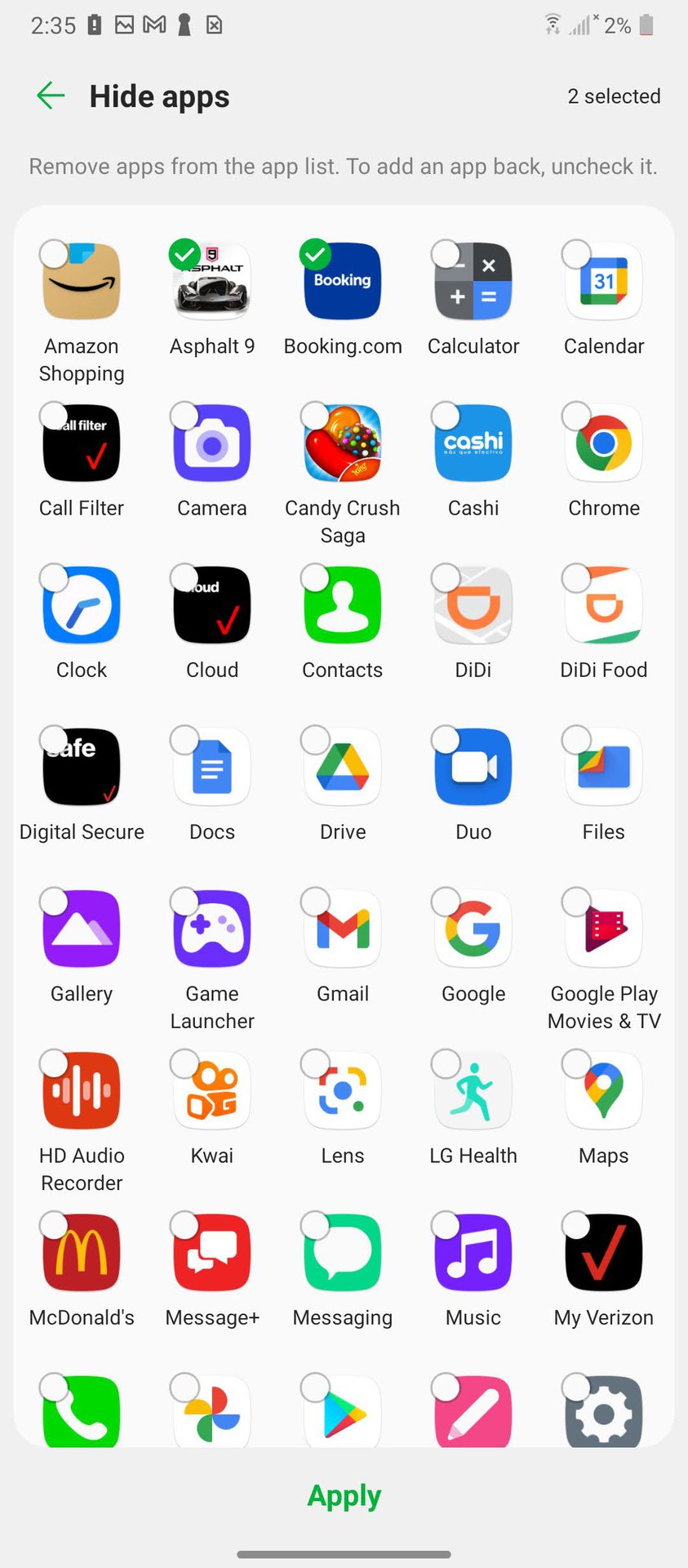The width and height of the screenshot is (688, 1568).
Task: Check the Calculator hide checkbox
Action: [x=446, y=253]
